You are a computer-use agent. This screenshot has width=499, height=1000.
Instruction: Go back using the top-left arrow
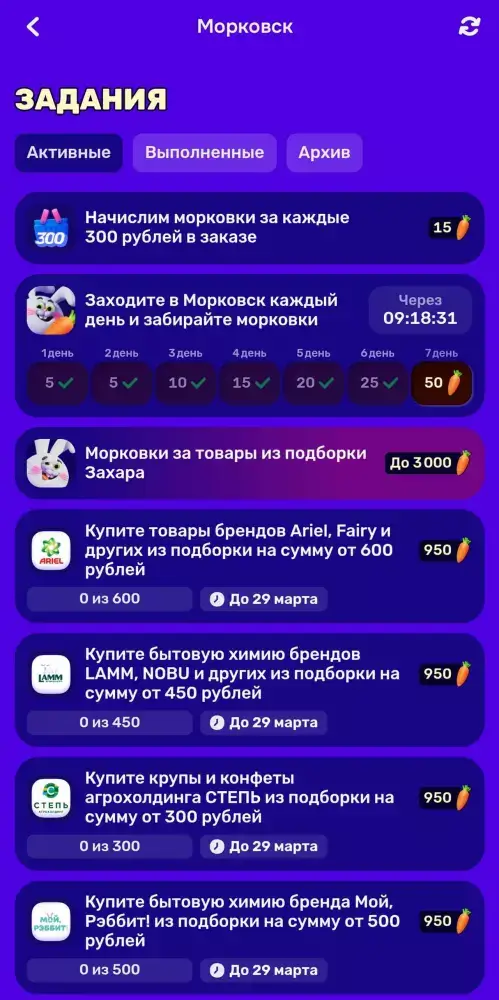(x=33, y=27)
